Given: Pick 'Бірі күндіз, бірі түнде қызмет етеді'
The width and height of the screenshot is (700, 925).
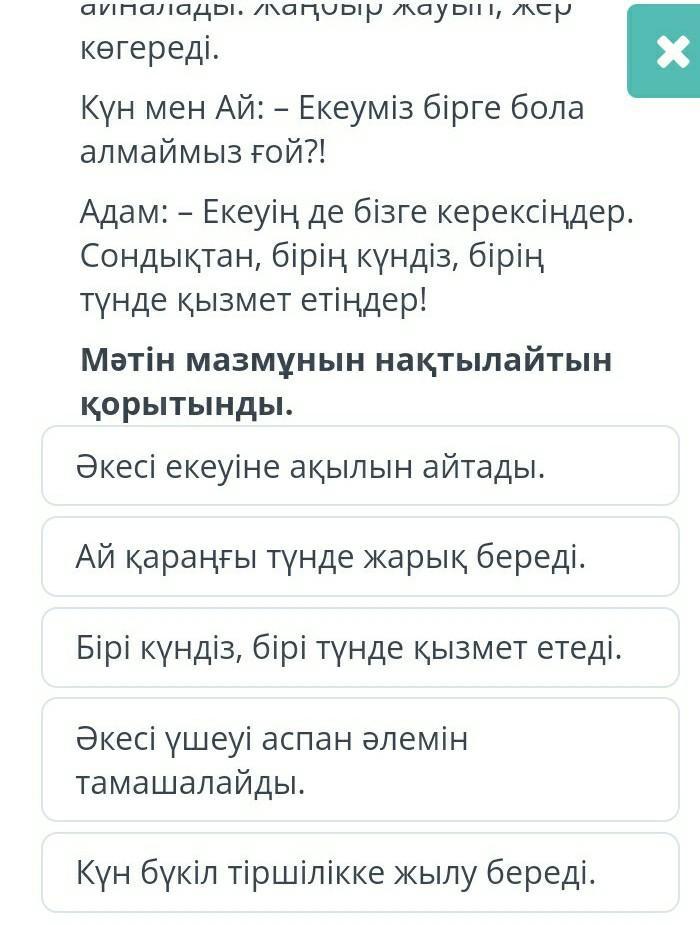Looking at the screenshot, I should pos(360,647).
